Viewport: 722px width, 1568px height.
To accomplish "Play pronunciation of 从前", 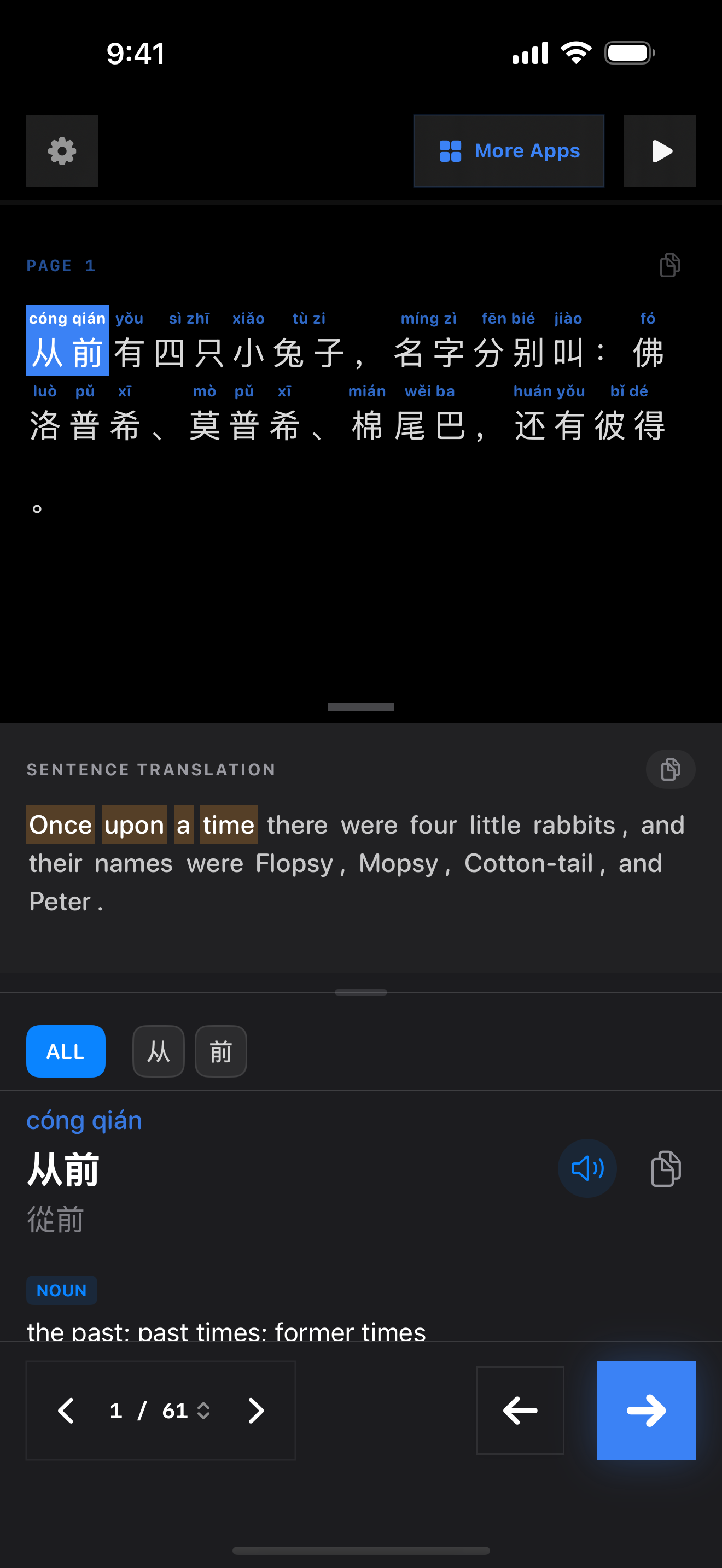I will point(587,1168).
